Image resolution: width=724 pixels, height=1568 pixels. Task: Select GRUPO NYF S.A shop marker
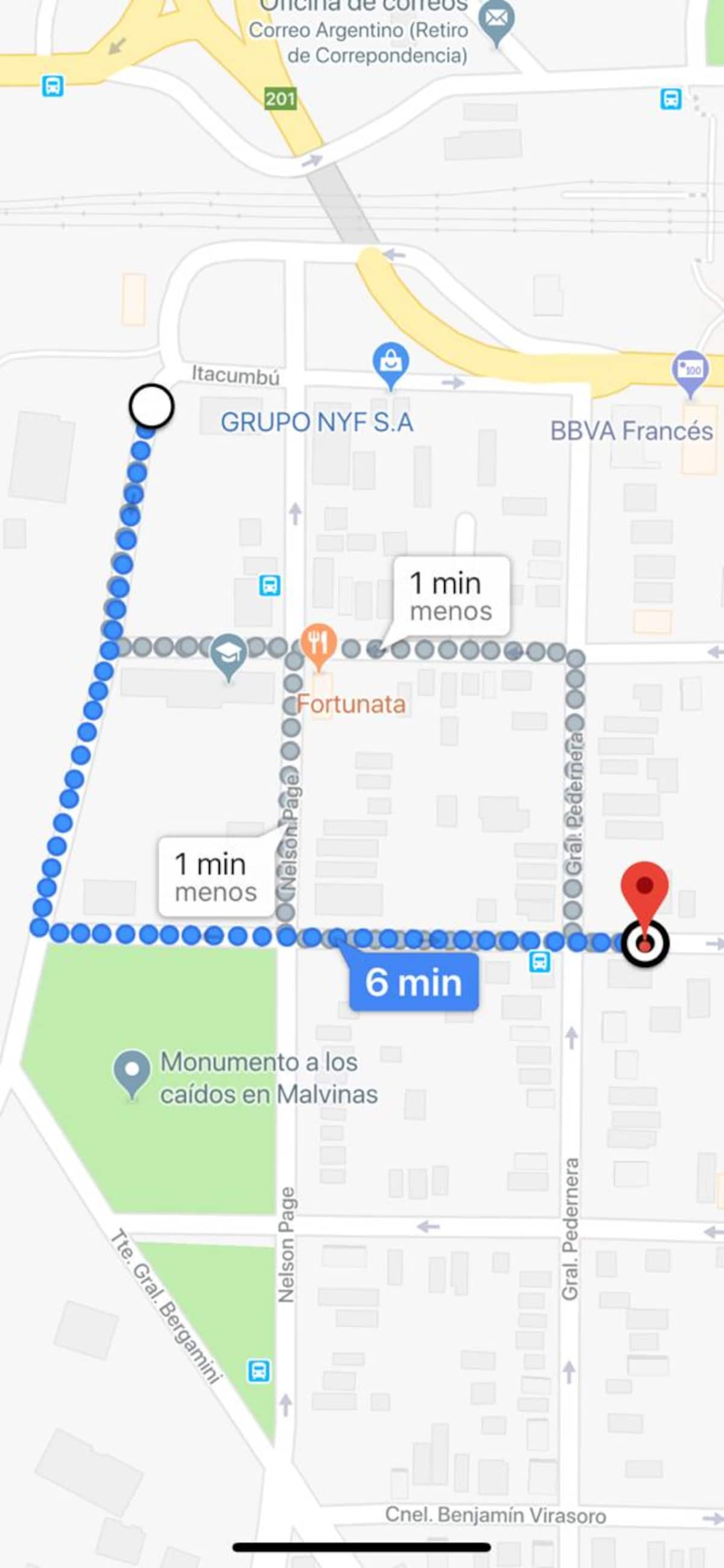(x=390, y=363)
